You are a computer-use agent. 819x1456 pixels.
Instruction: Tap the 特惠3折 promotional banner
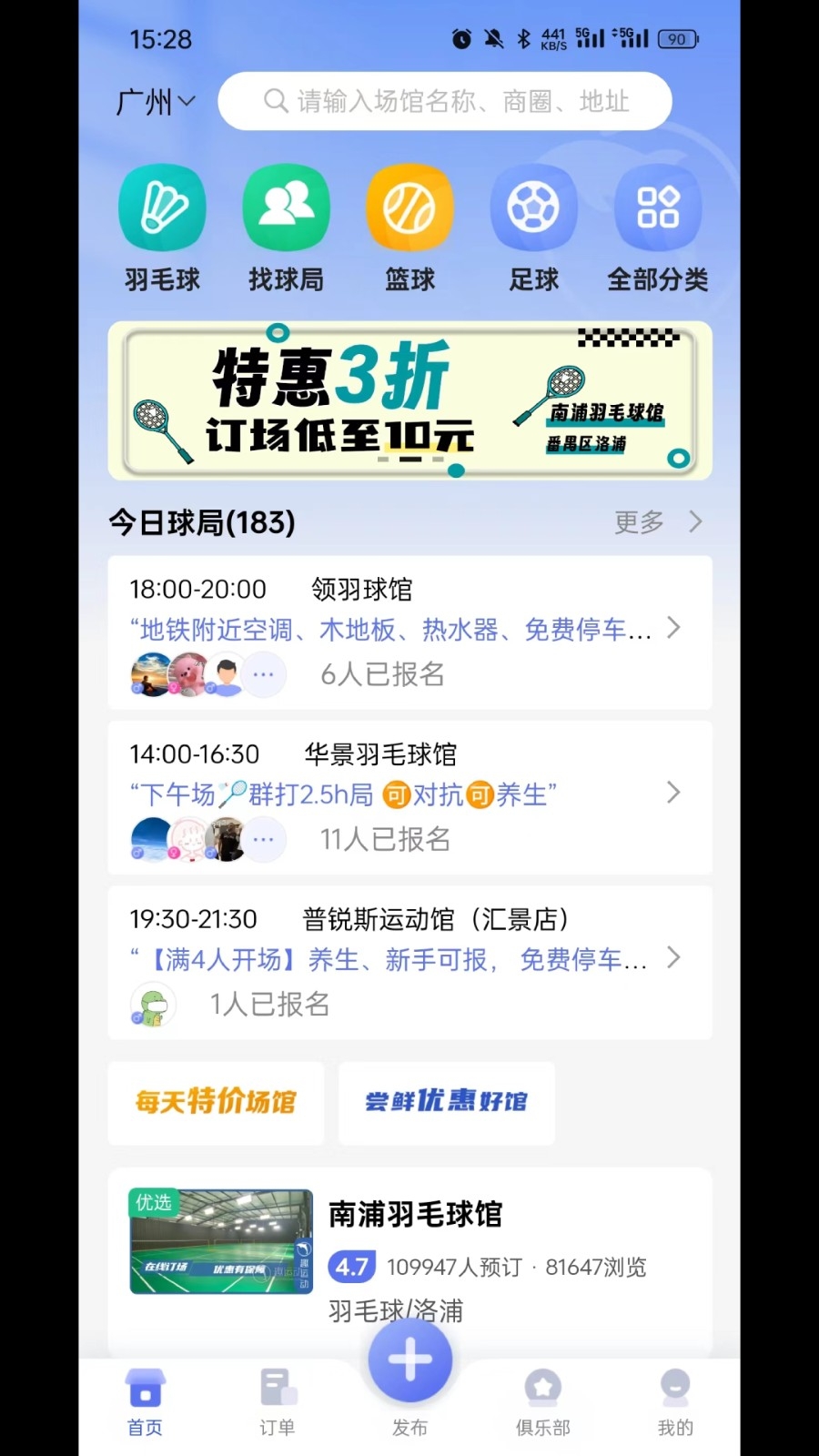409,400
